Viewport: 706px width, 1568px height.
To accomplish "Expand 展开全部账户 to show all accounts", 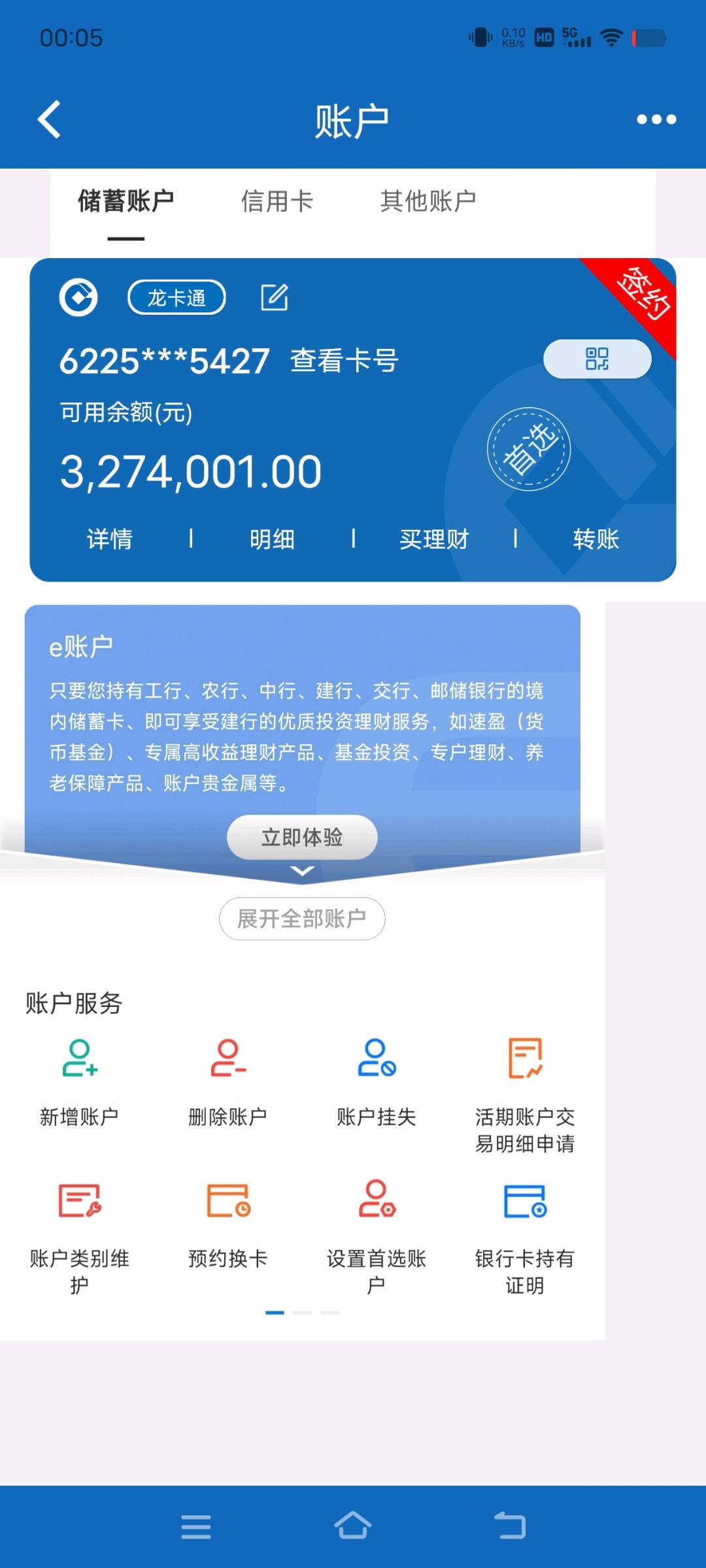I will 301,917.
